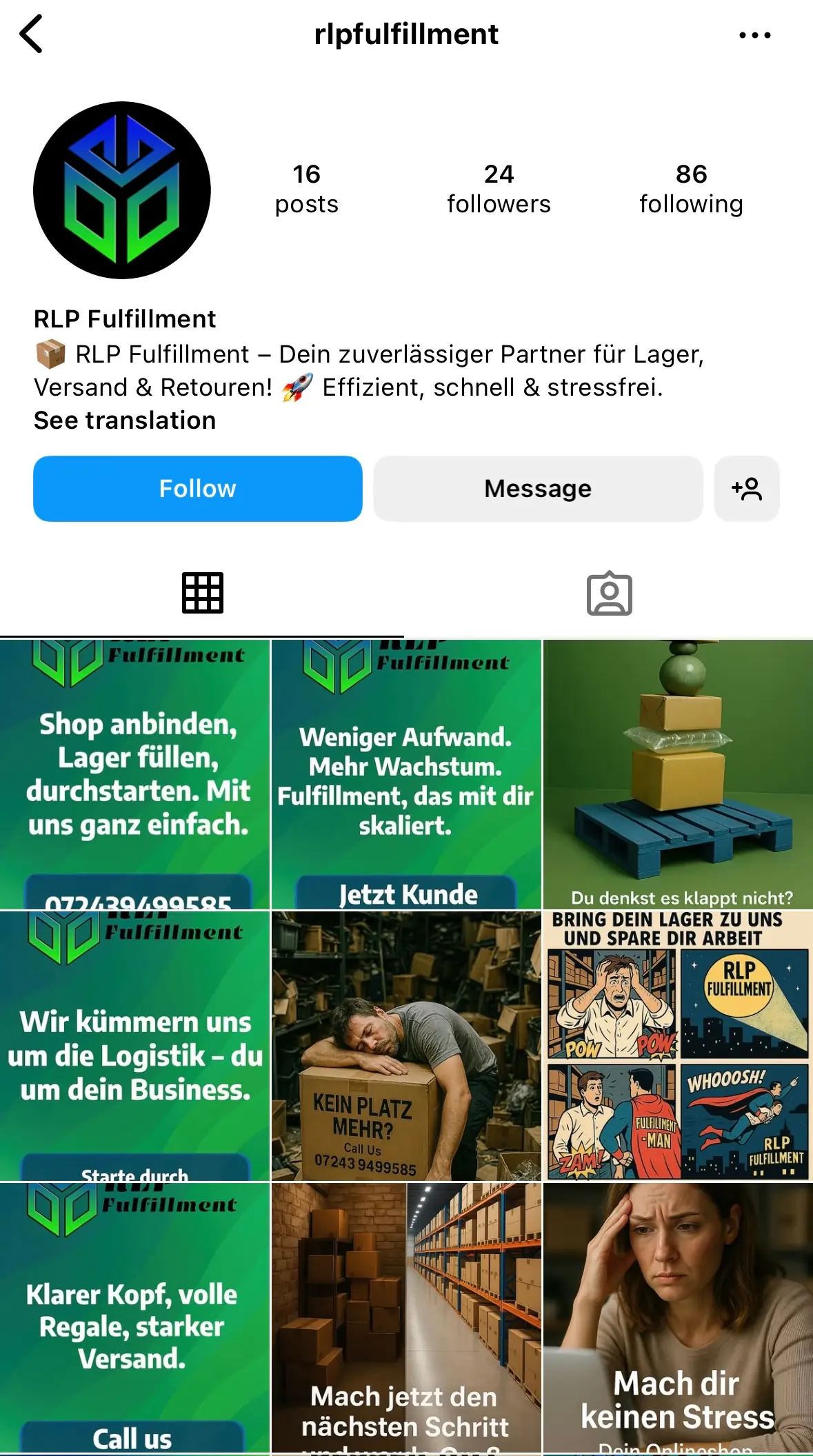This screenshot has height=1456, width=813.
Task: Open the "Shop anbinden, Lager füllen" post
Action: (135, 774)
